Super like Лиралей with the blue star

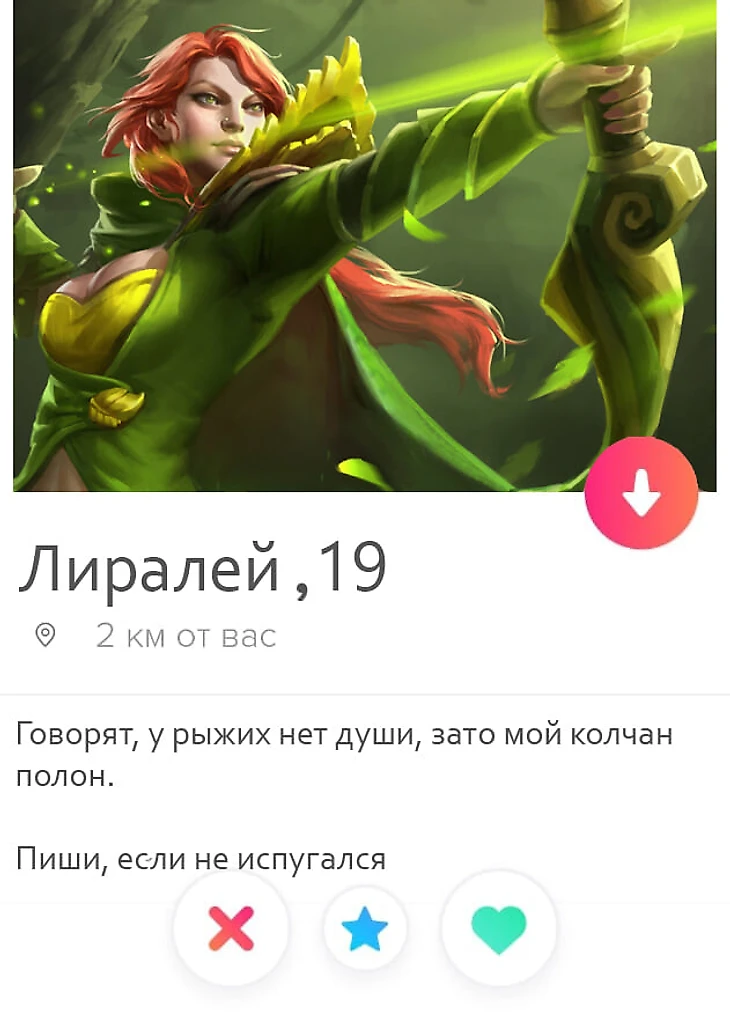click(x=365, y=930)
